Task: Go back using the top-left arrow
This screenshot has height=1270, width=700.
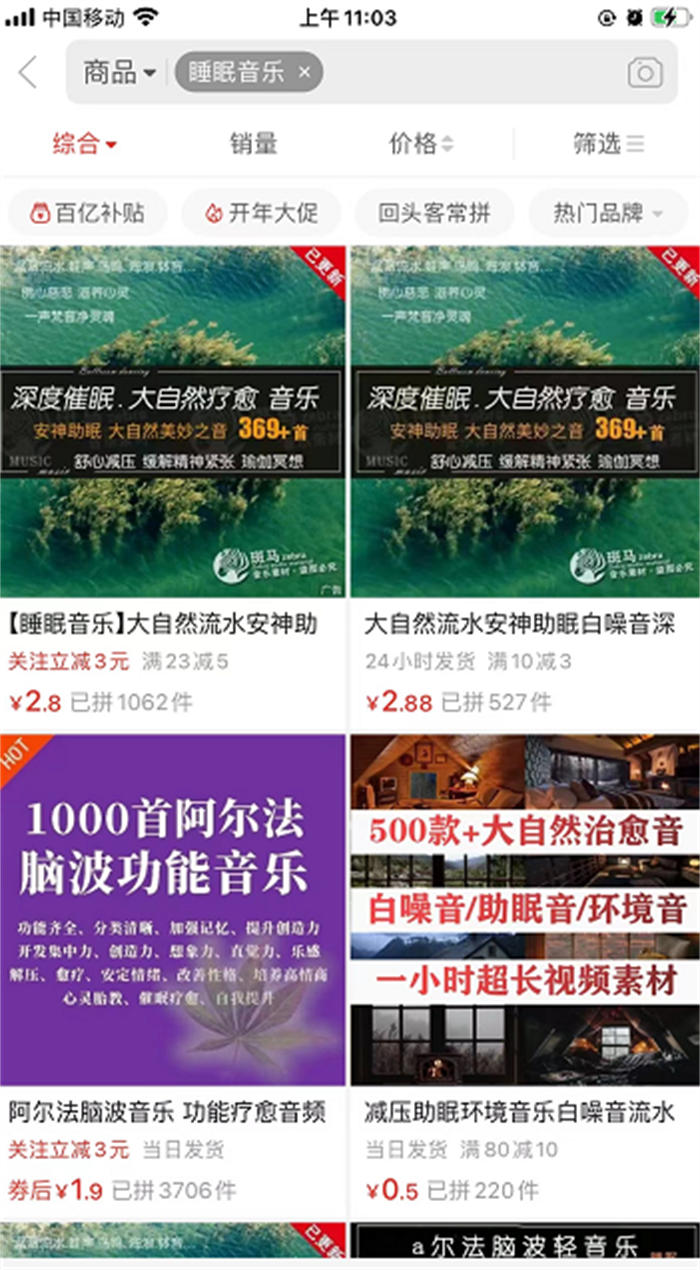Action: coord(28,72)
